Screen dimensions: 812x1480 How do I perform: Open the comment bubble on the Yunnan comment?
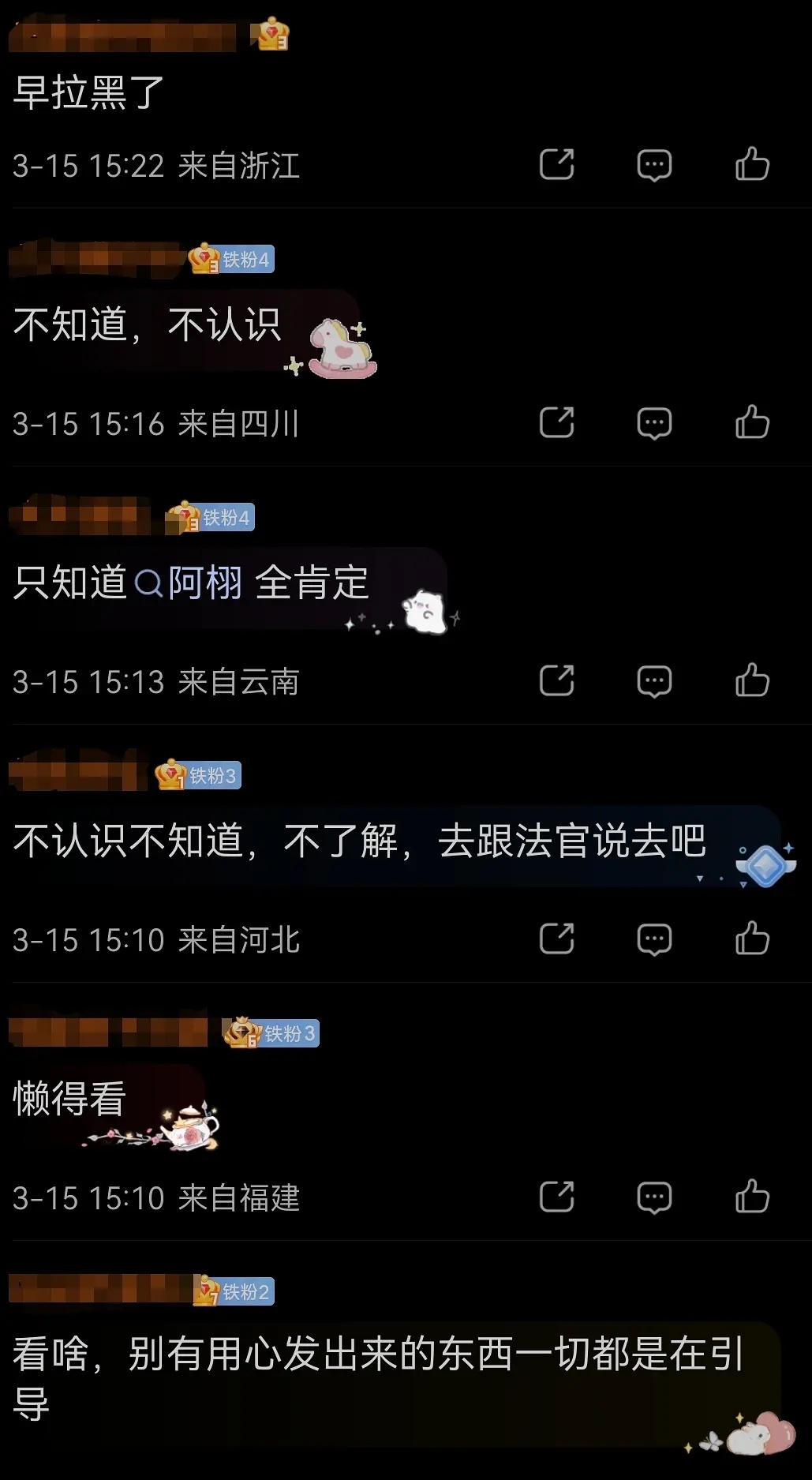(654, 680)
